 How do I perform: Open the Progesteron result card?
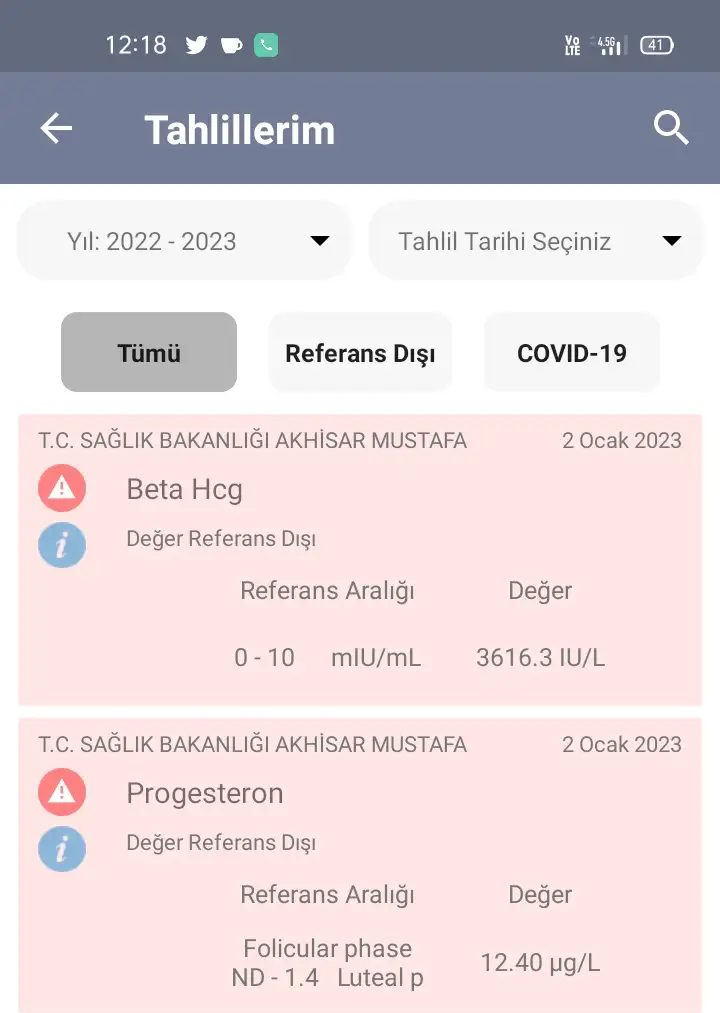point(360,864)
